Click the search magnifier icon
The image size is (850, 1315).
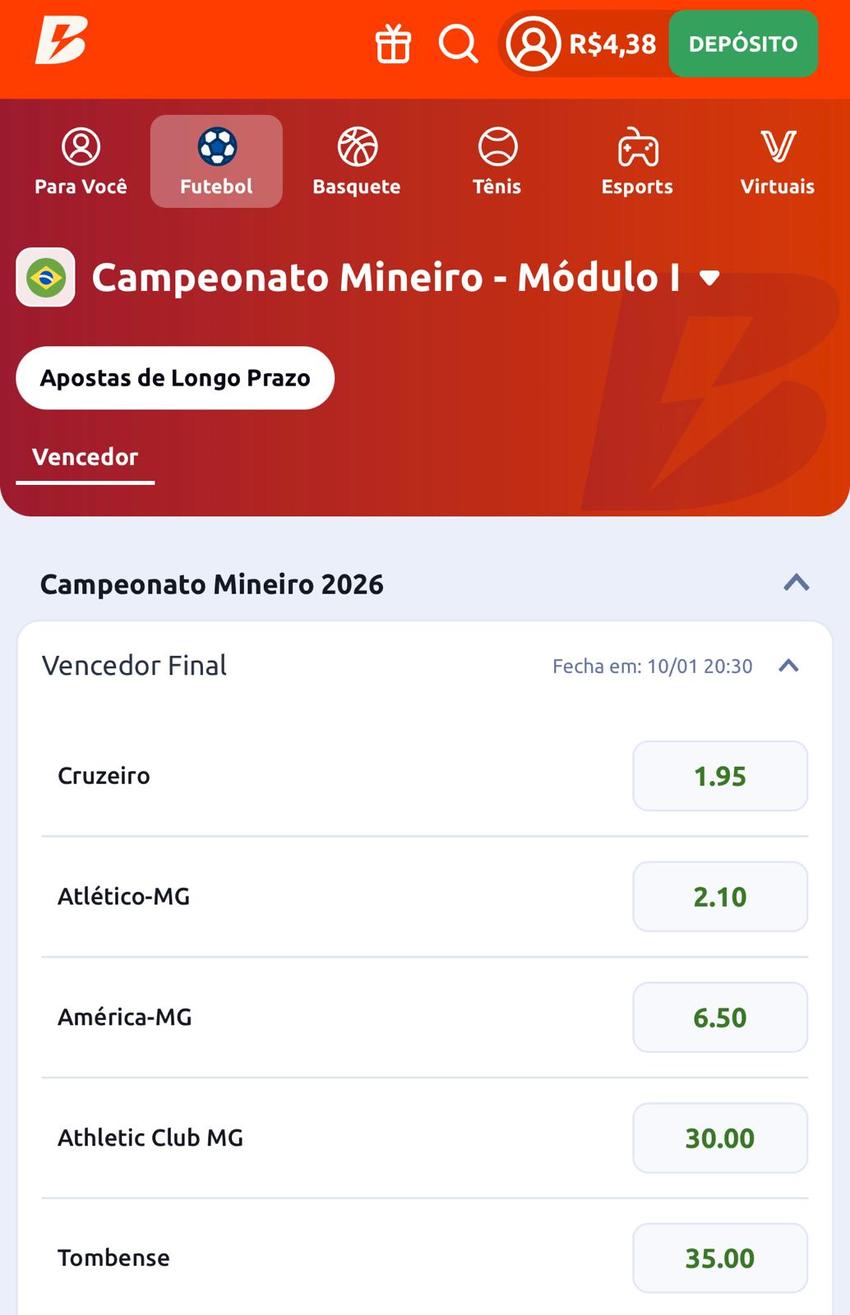click(458, 44)
